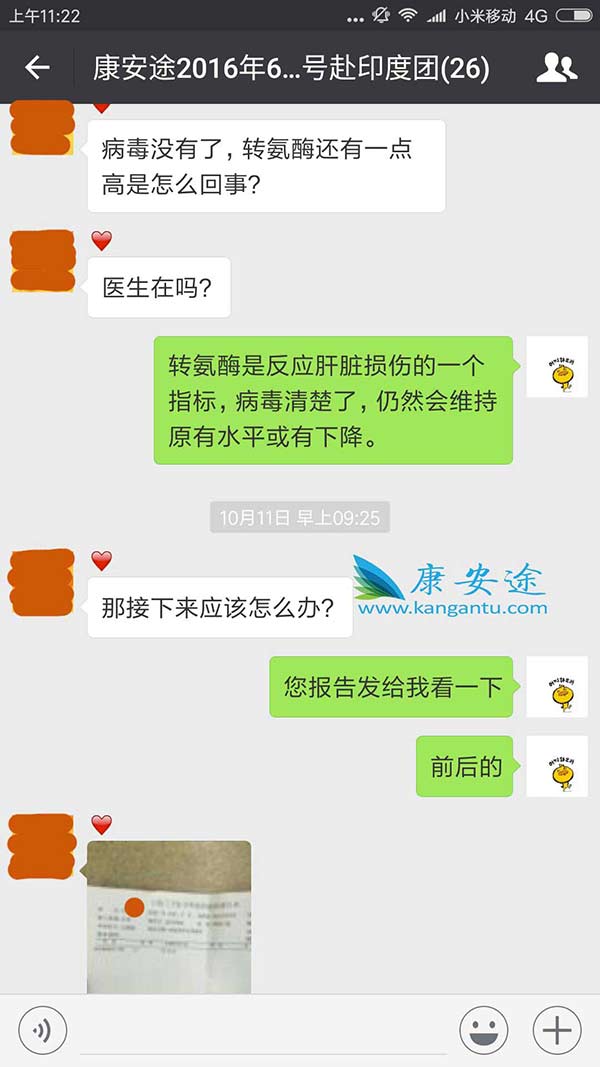600x1067 pixels.
Task: Tap avatar next to "您报告发给我看一下"
Action: tap(557, 687)
